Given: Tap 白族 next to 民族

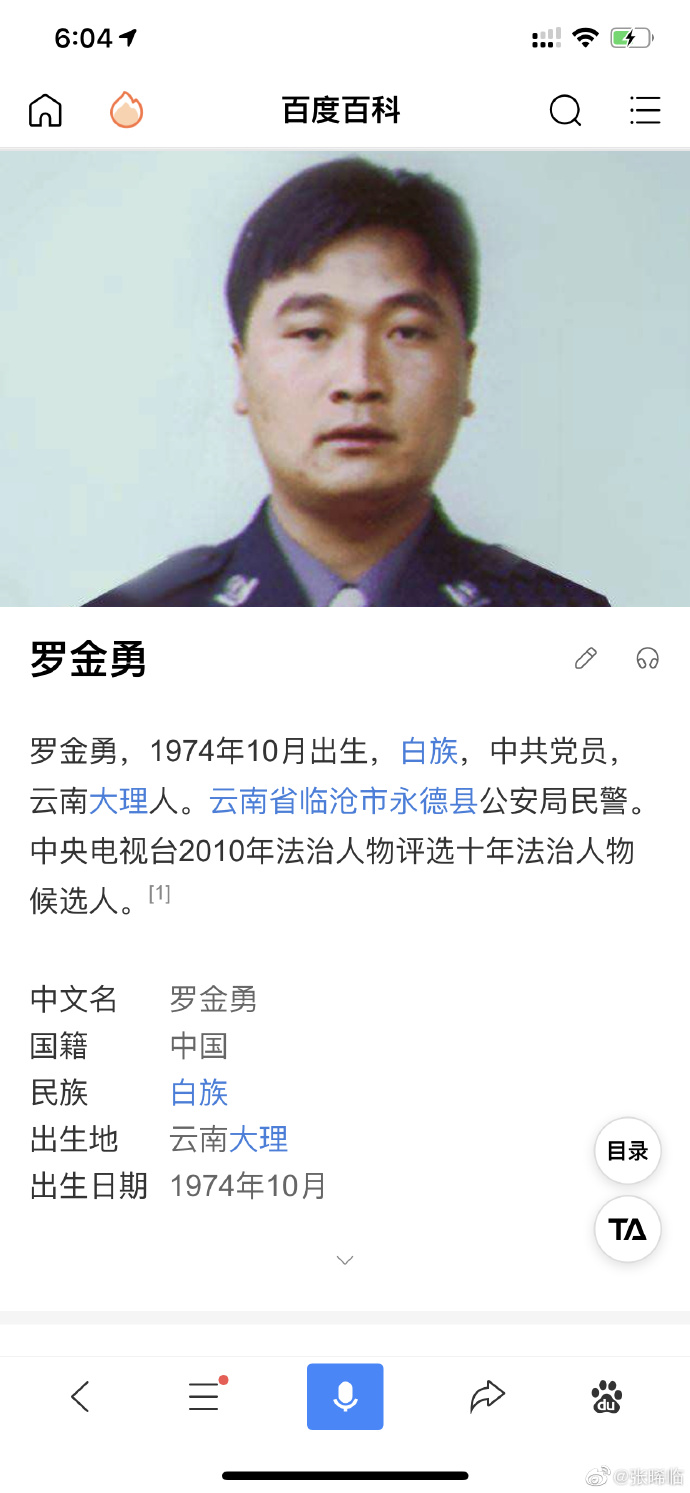Looking at the screenshot, I should (x=200, y=1093).
